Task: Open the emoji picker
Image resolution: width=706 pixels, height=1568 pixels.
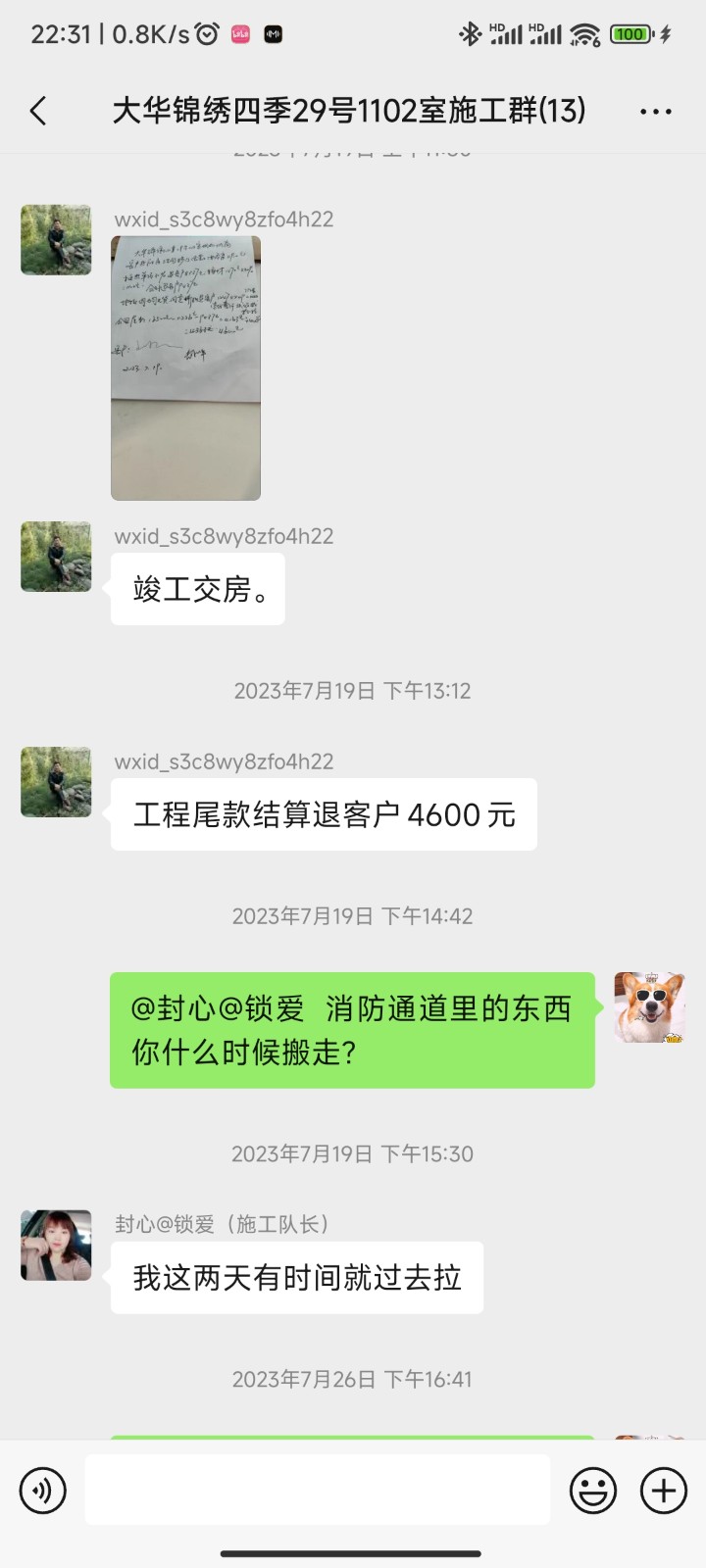Action: 593,1491
